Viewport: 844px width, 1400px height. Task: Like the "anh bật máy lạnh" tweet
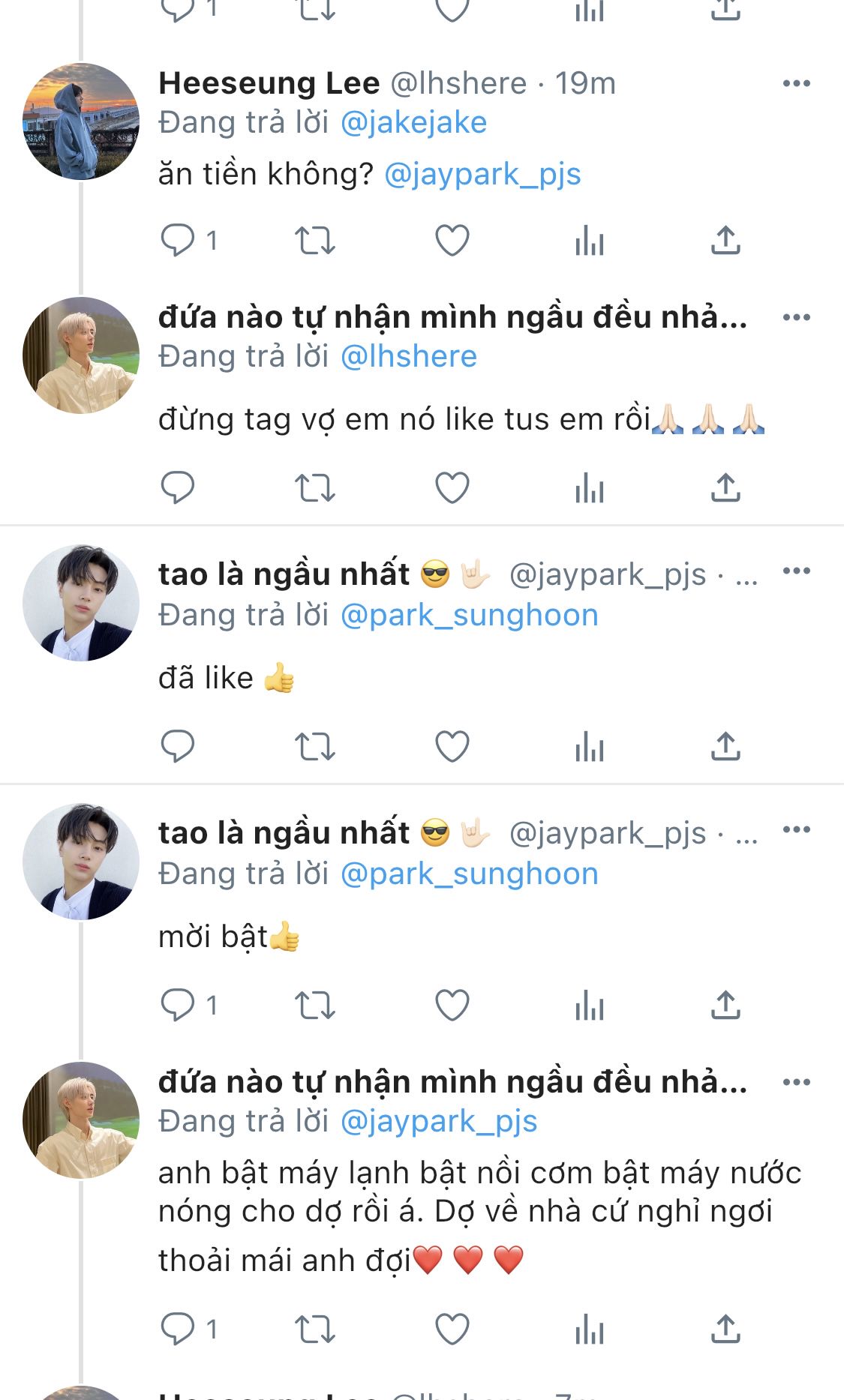coord(452,1330)
